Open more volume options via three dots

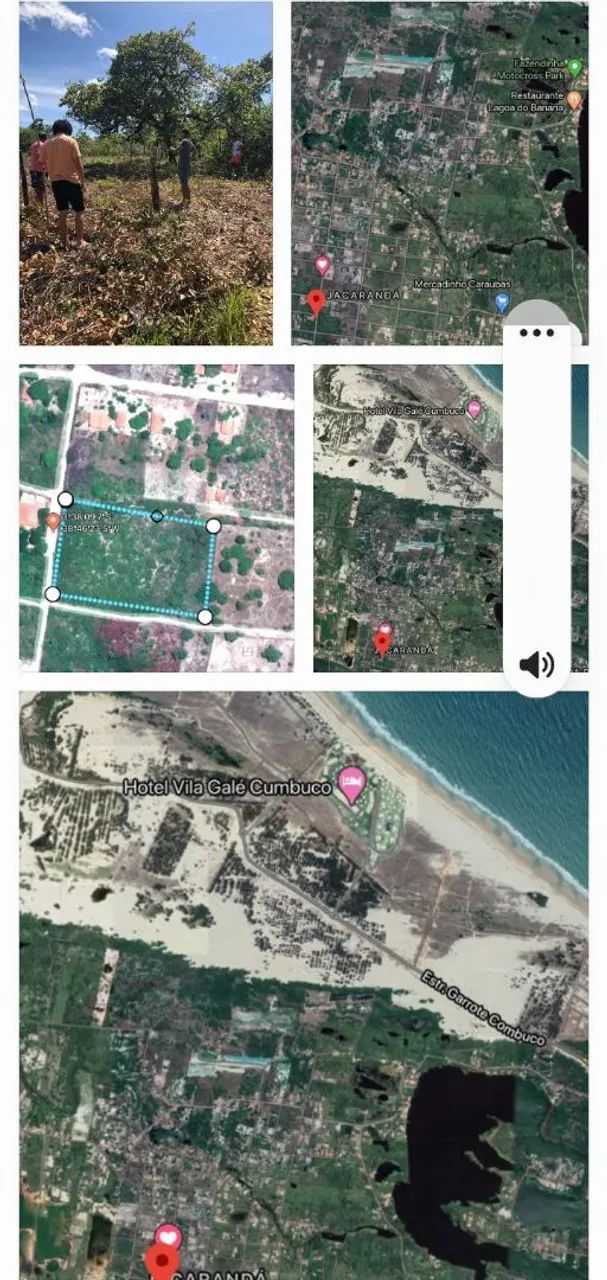point(537,333)
